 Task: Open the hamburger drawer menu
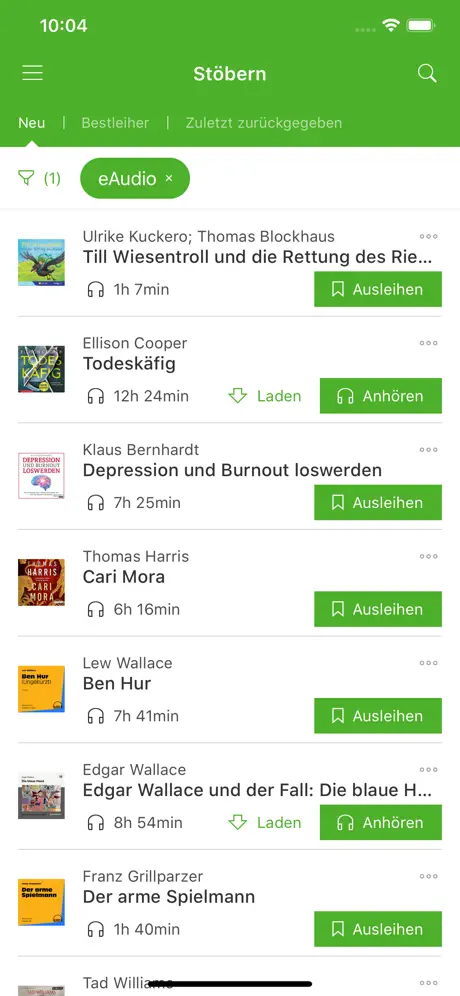point(32,74)
